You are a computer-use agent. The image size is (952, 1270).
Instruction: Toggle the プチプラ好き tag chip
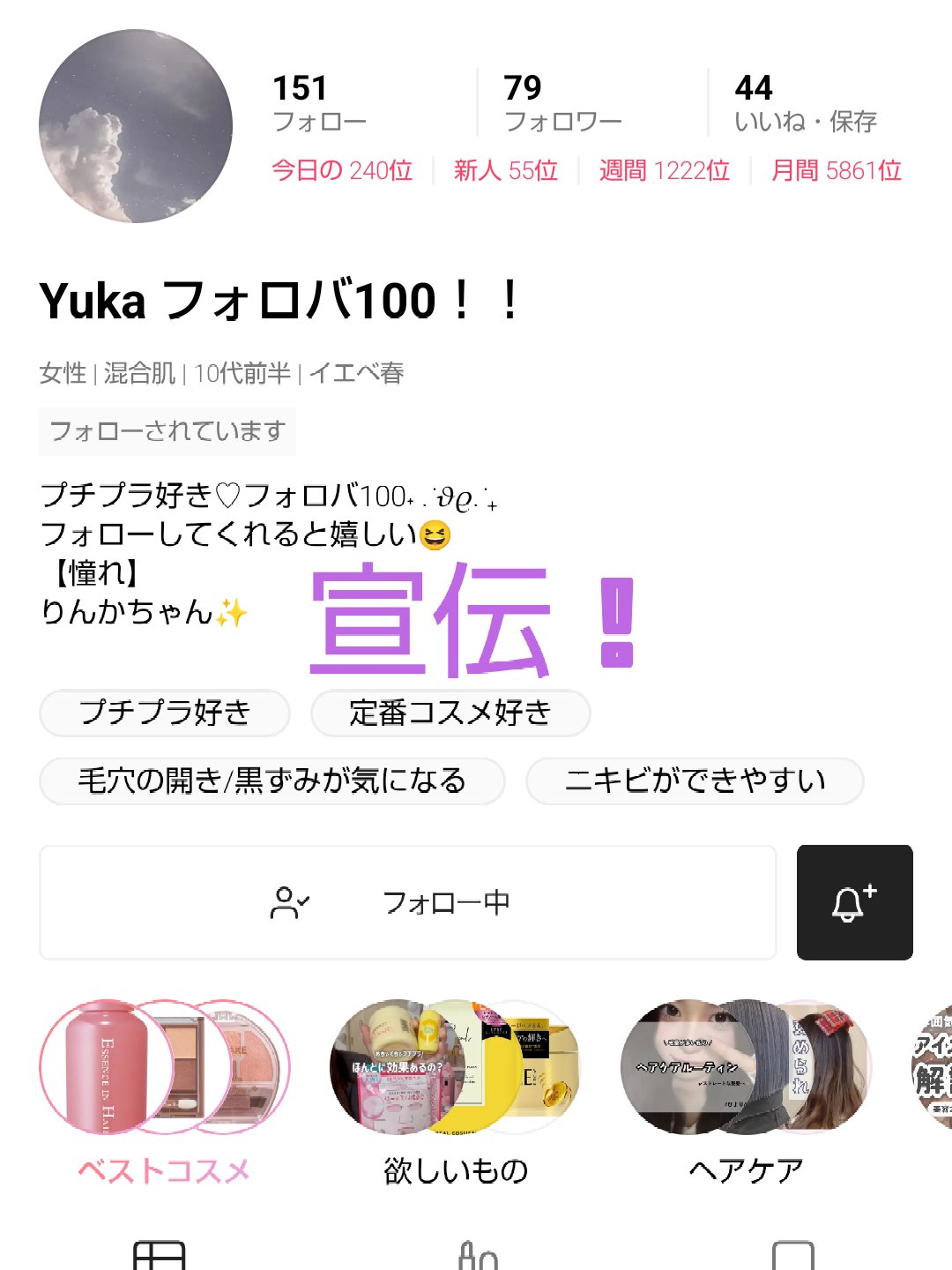[x=165, y=713]
